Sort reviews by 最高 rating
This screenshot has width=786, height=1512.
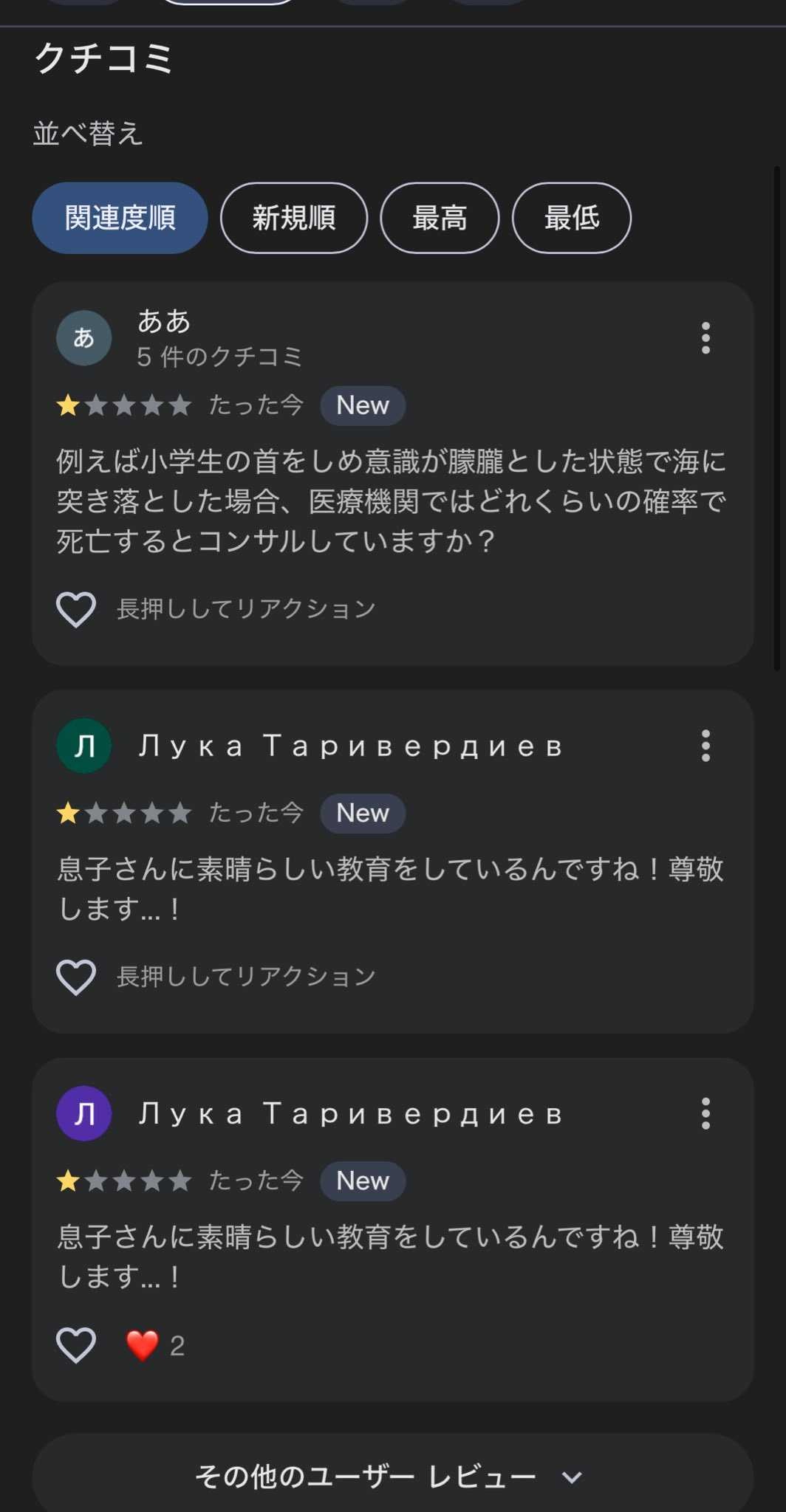pos(440,218)
